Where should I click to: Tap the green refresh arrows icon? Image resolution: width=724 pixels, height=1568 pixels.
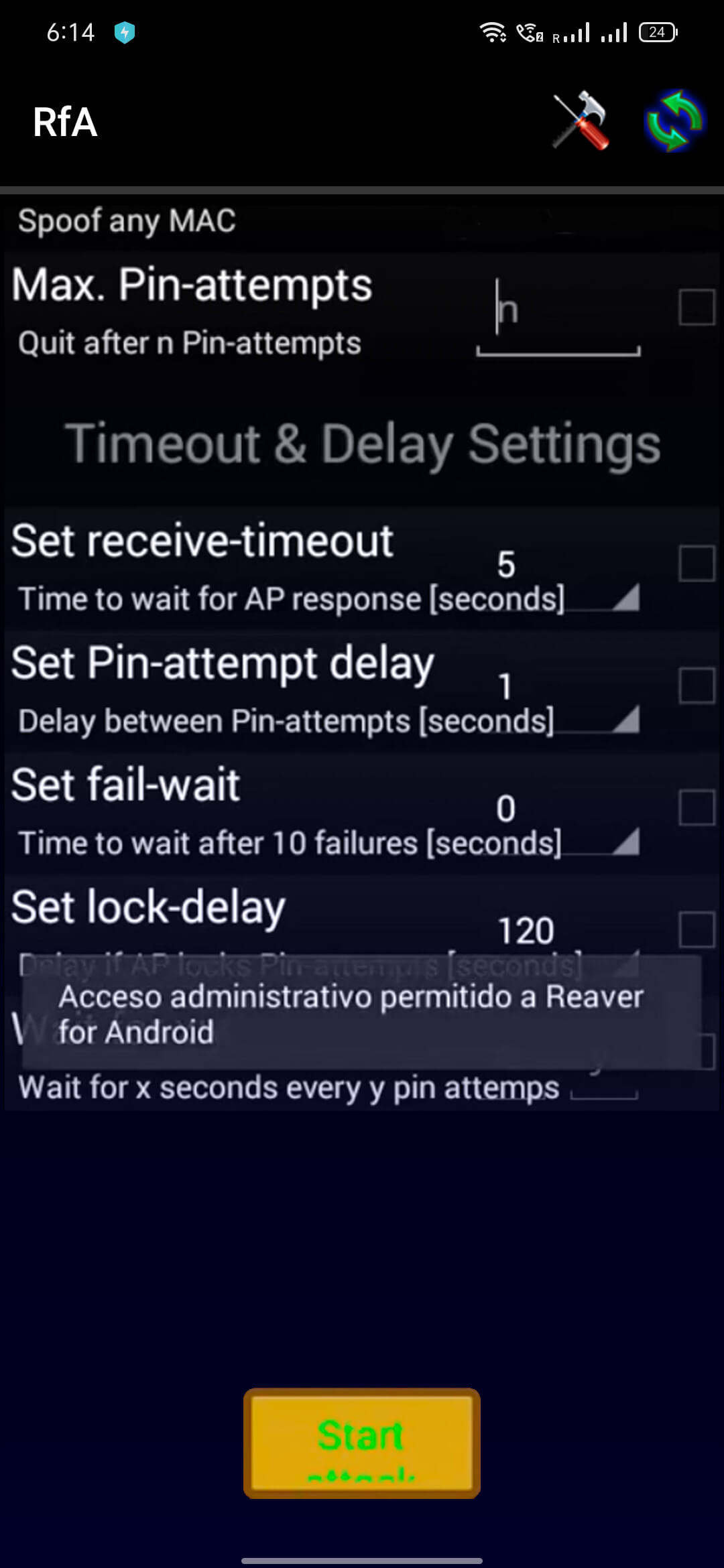pos(674,121)
